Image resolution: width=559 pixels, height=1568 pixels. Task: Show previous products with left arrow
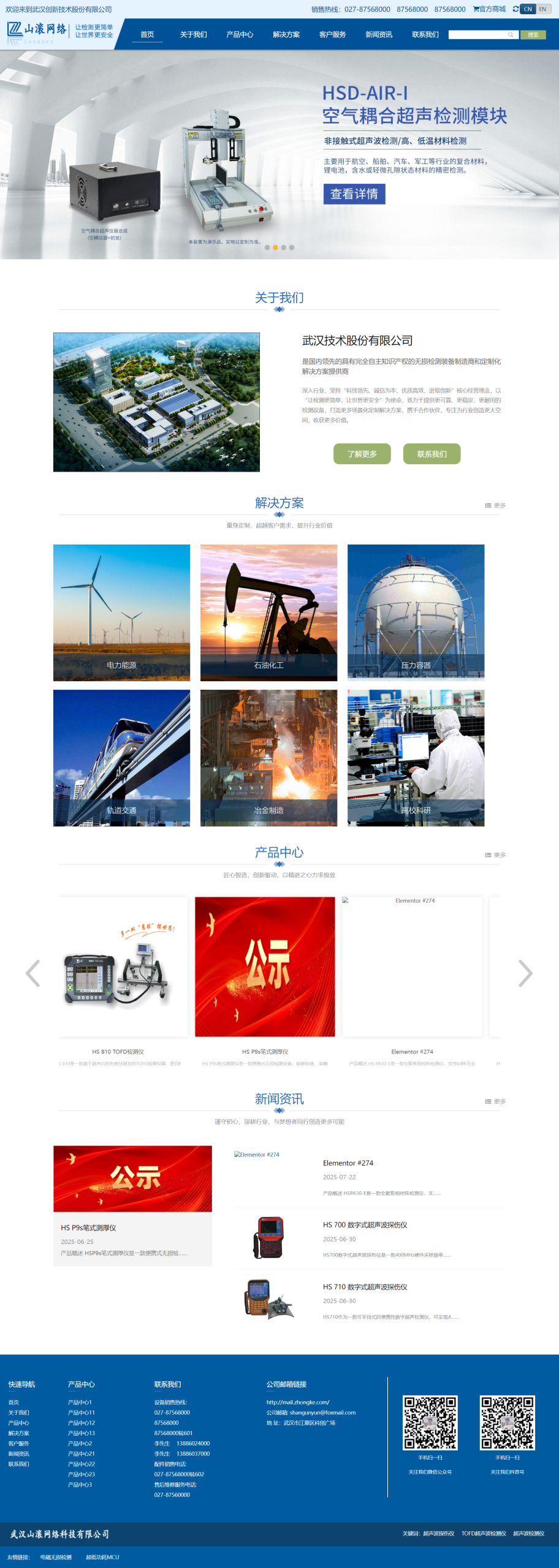click(x=33, y=973)
